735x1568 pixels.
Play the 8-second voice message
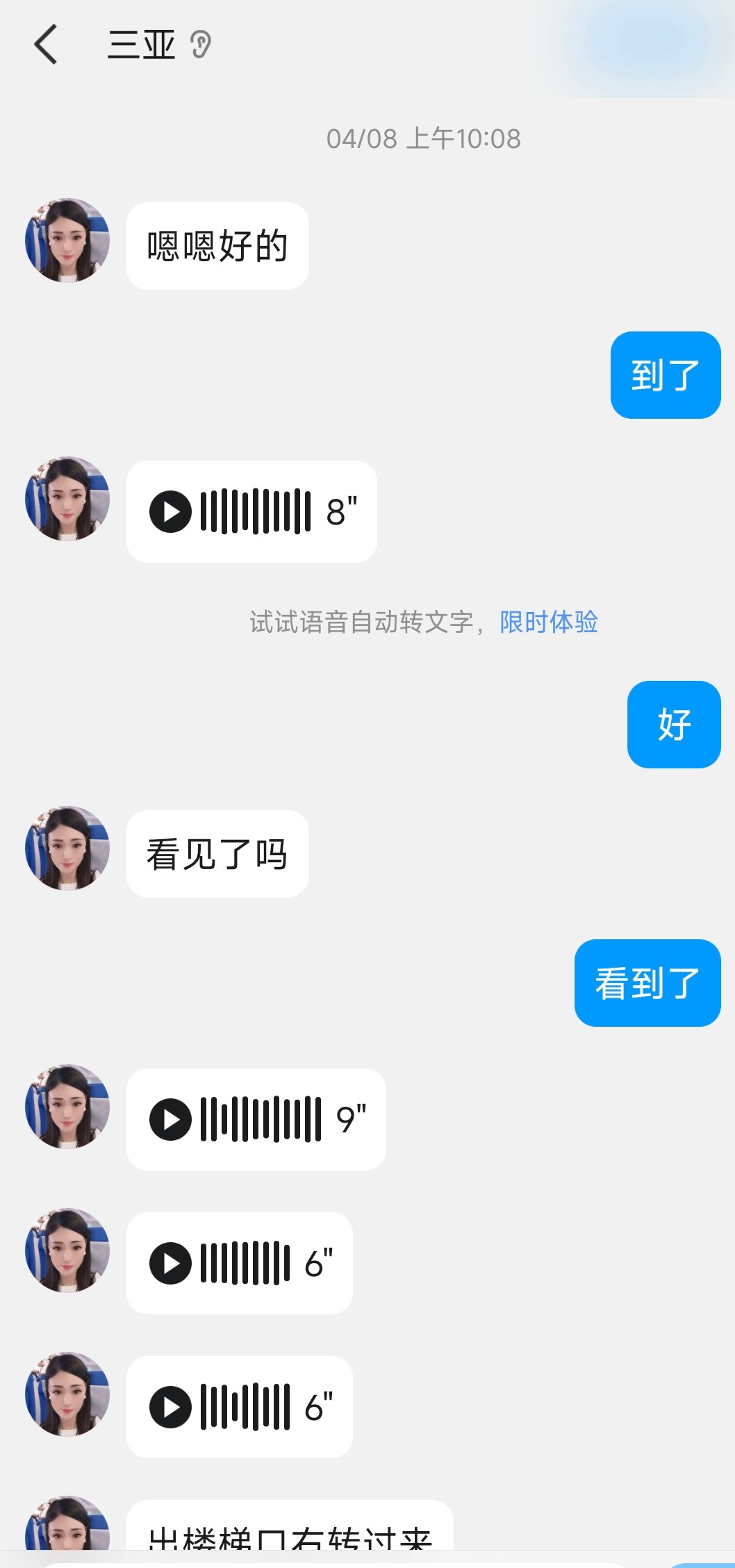172,511
